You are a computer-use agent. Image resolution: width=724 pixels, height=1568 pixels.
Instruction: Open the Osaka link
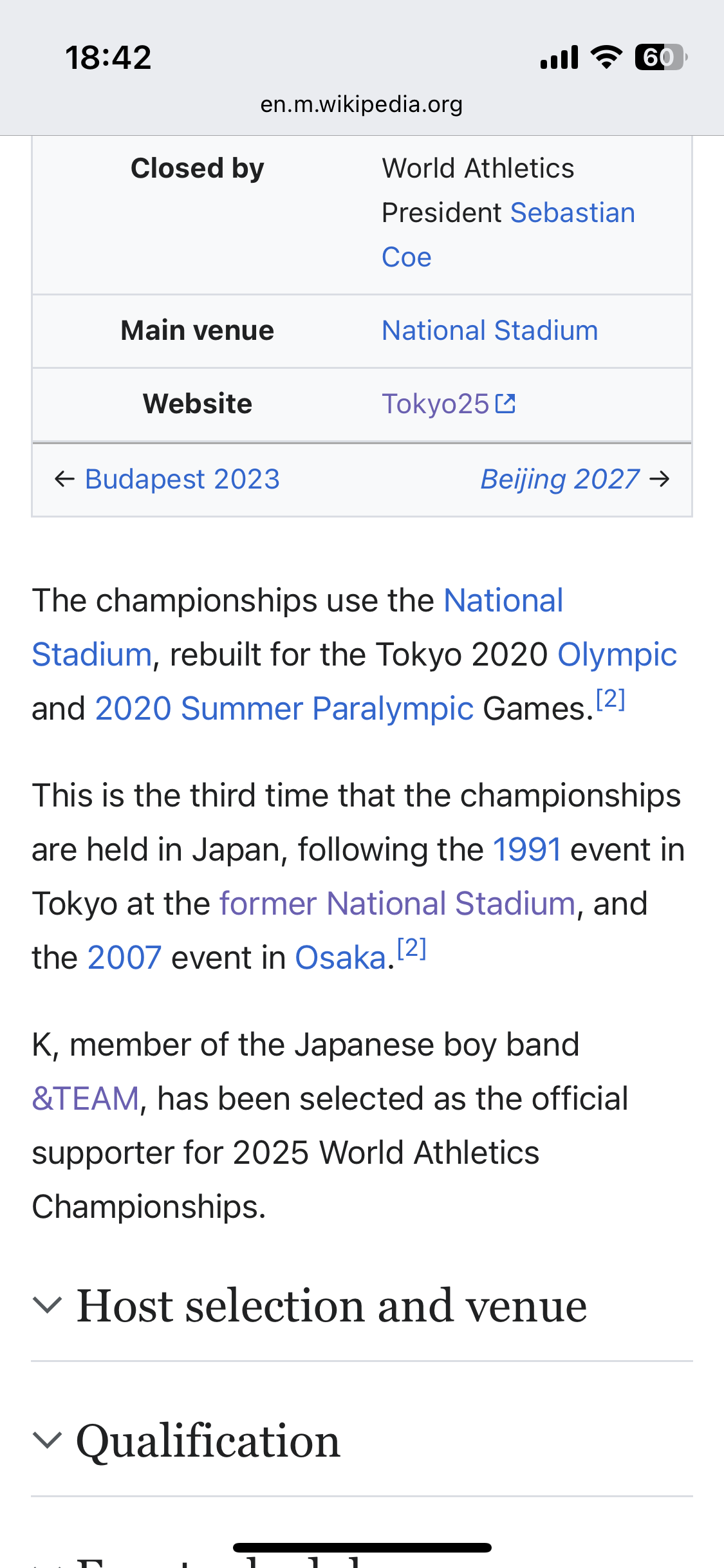340,958
